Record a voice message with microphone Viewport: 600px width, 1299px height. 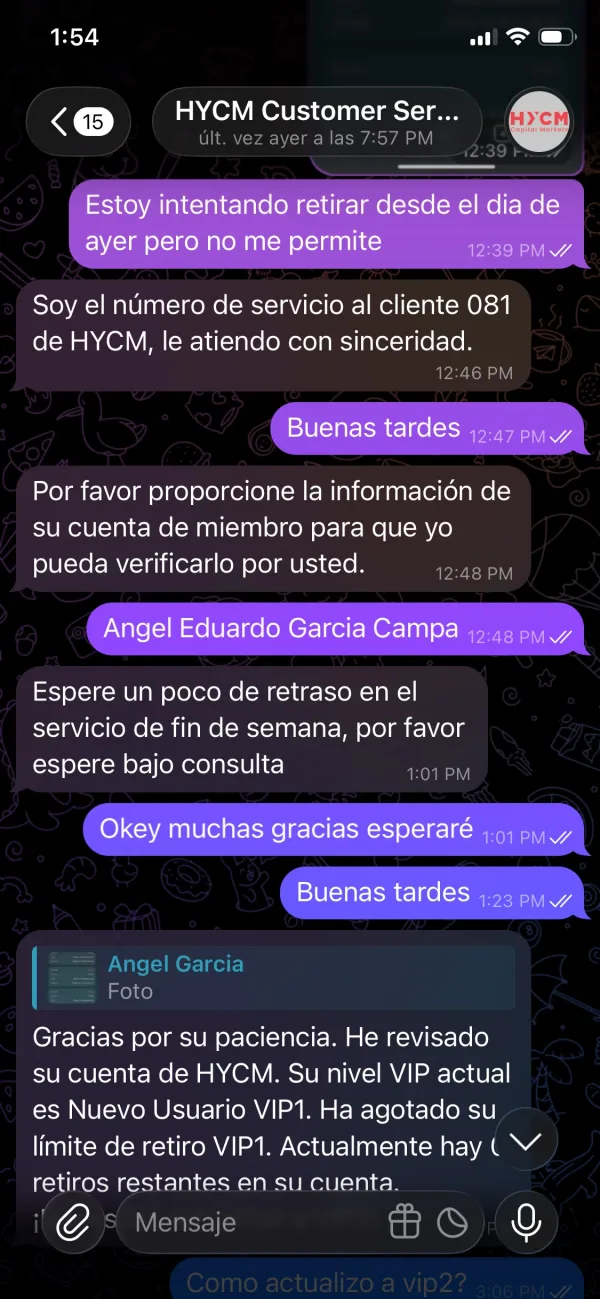coord(526,1221)
